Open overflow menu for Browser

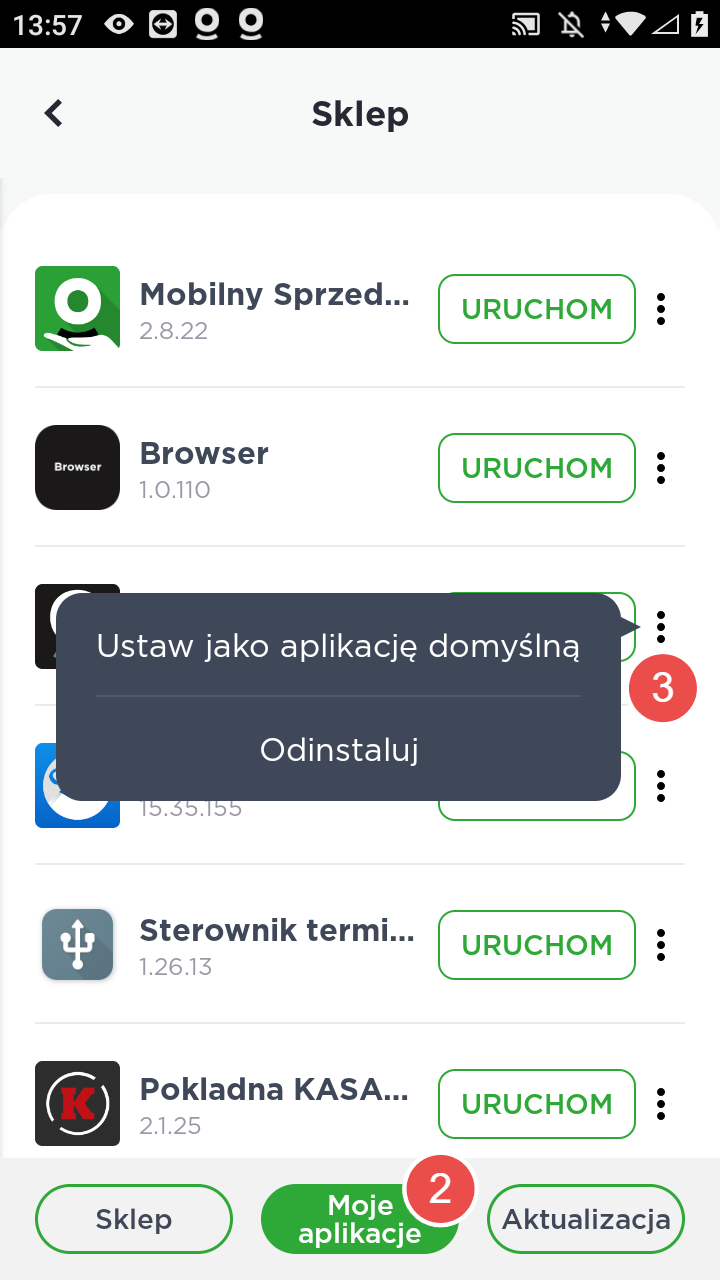(661, 468)
